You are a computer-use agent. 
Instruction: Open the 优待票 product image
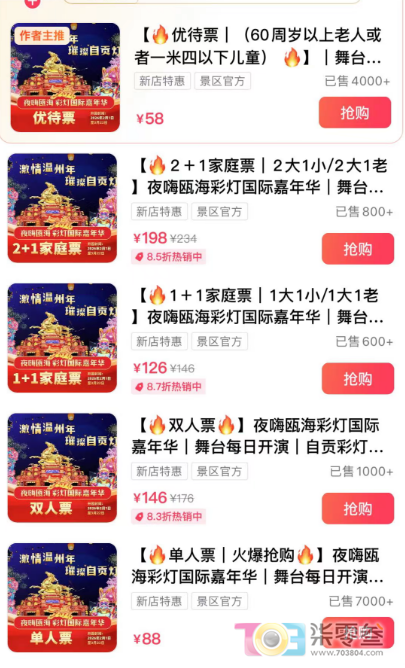(x=65, y=78)
